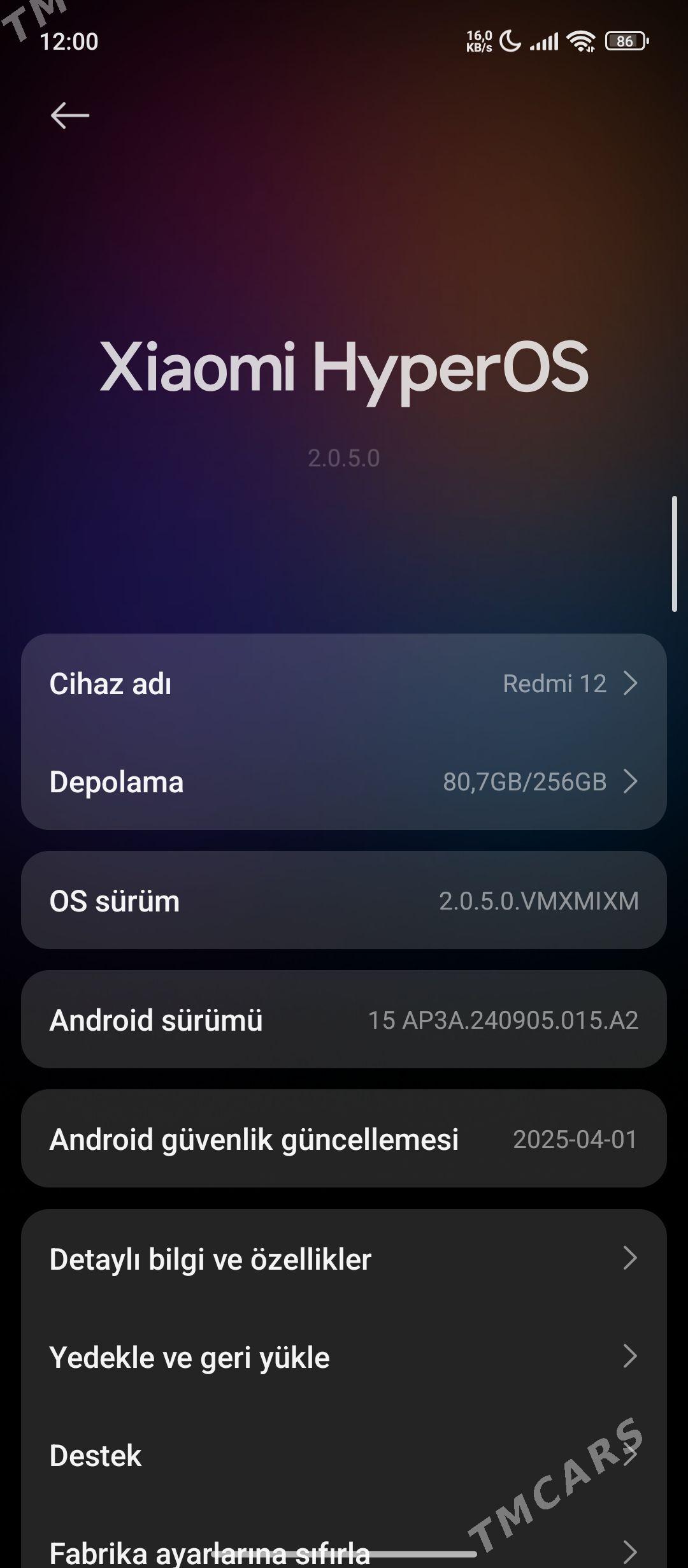Open Android güvenlik güncellemesi

(344, 1139)
